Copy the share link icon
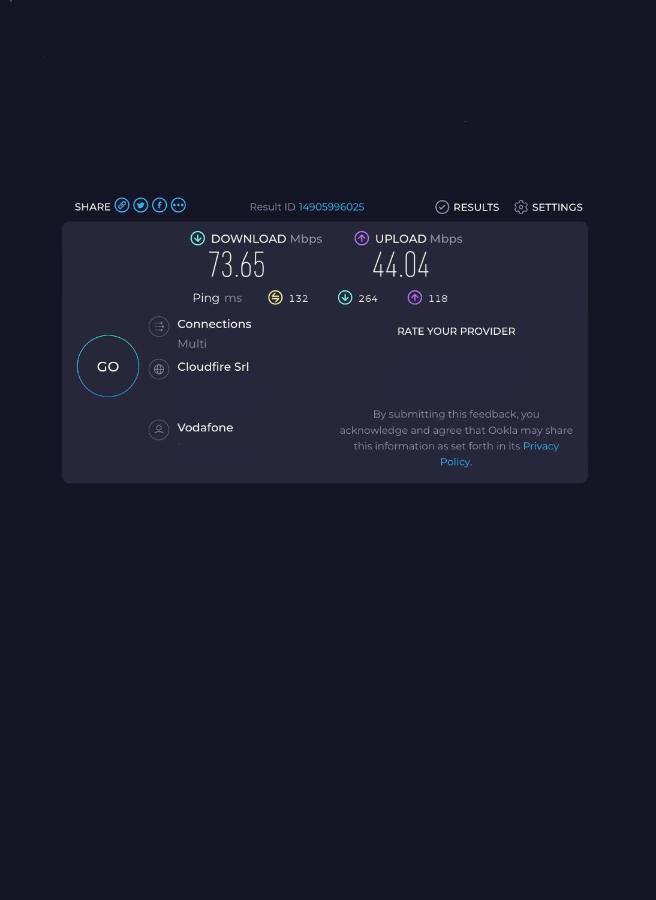 tap(122, 205)
